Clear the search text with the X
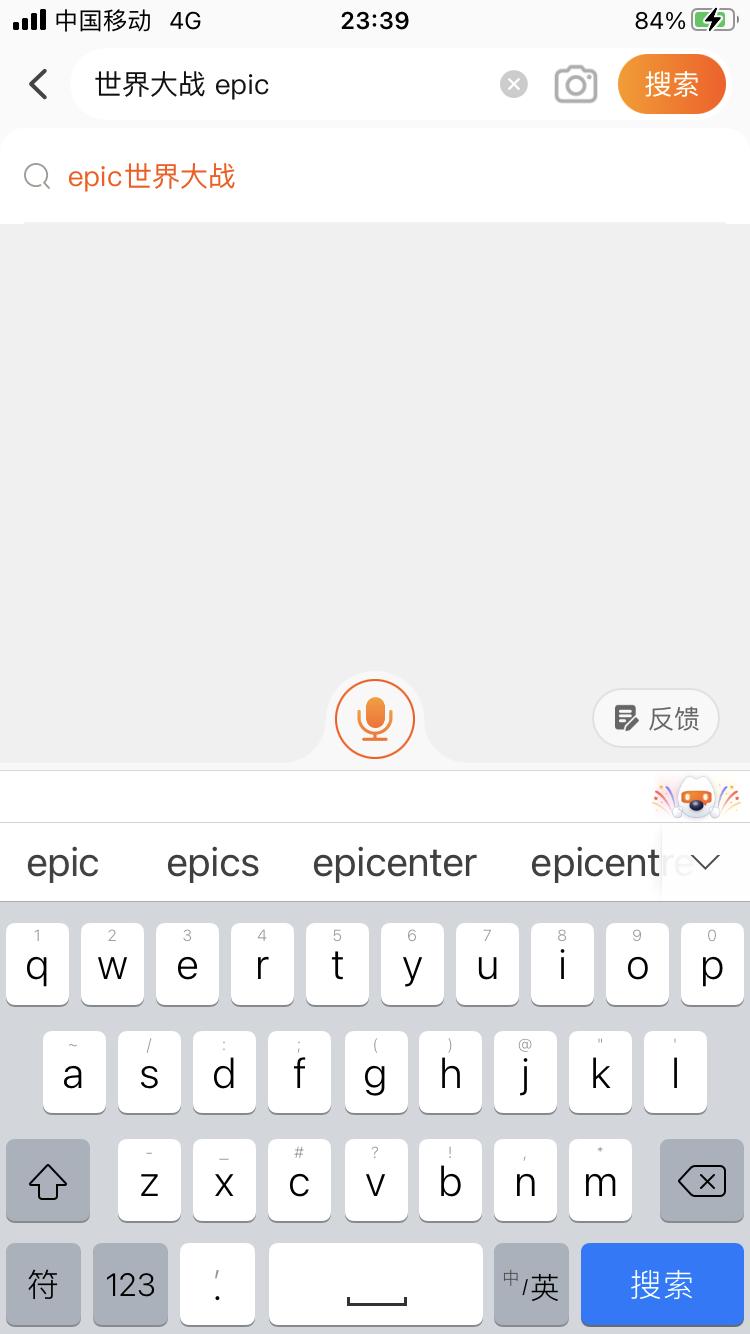 pyautogui.click(x=513, y=85)
